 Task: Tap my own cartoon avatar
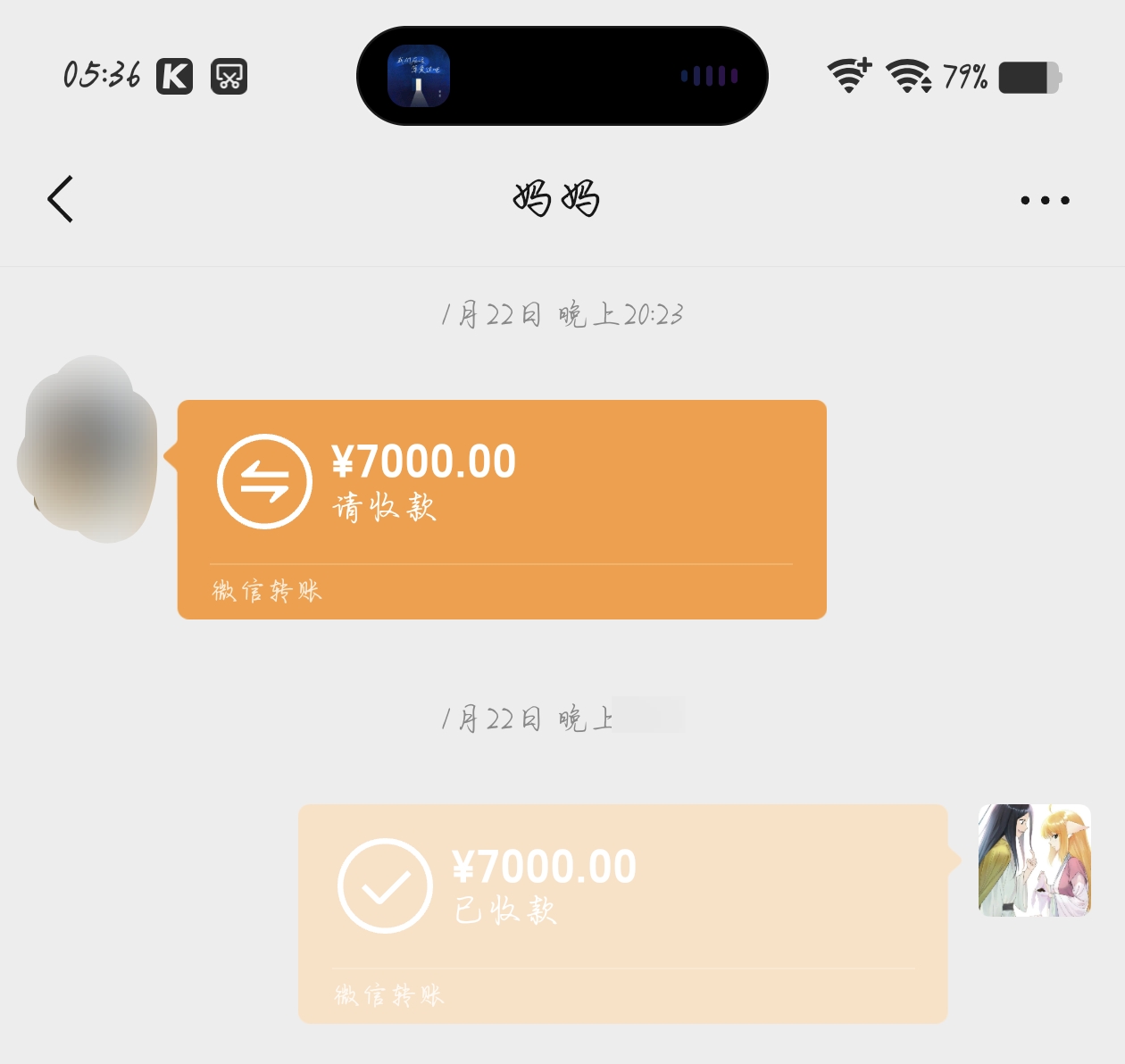[x=1034, y=860]
